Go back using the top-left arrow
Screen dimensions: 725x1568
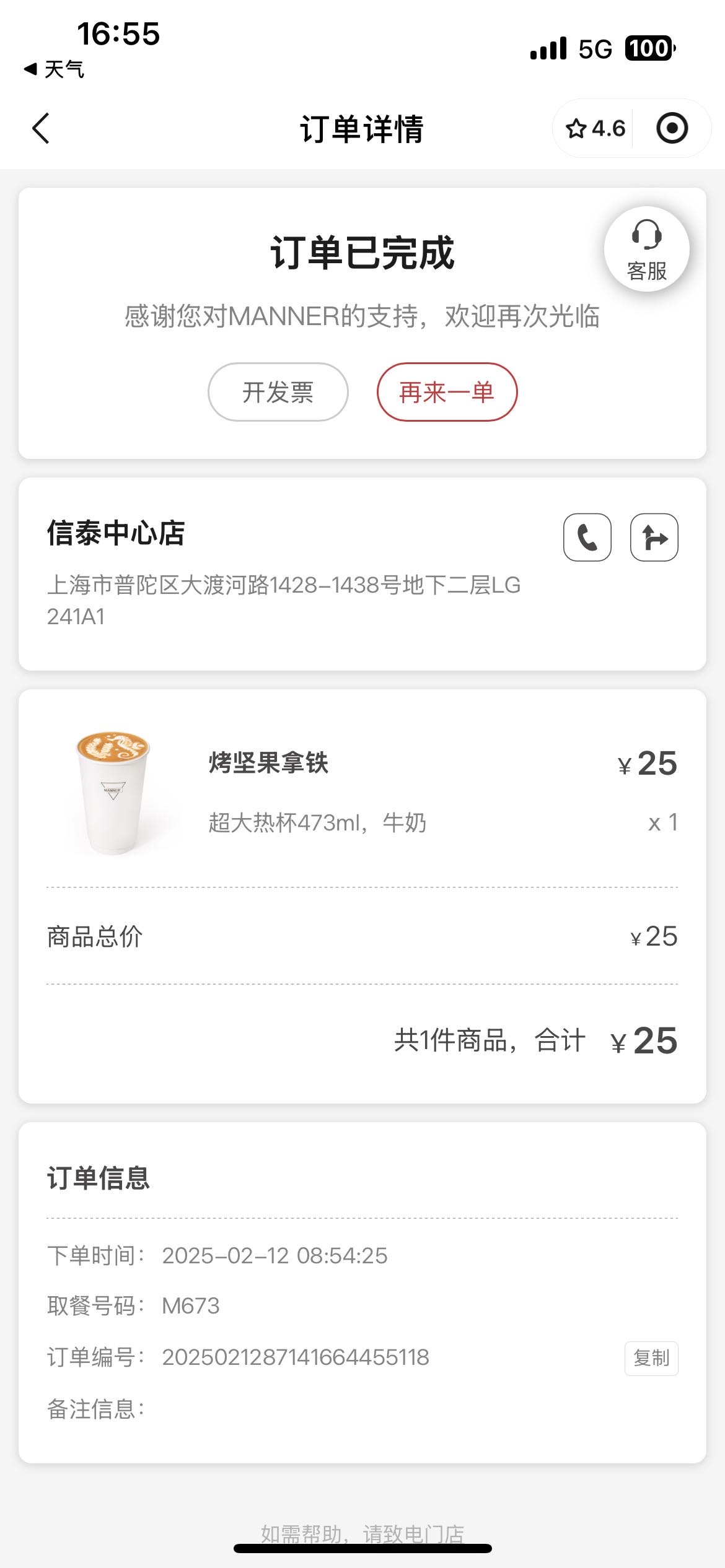(41, 129)
